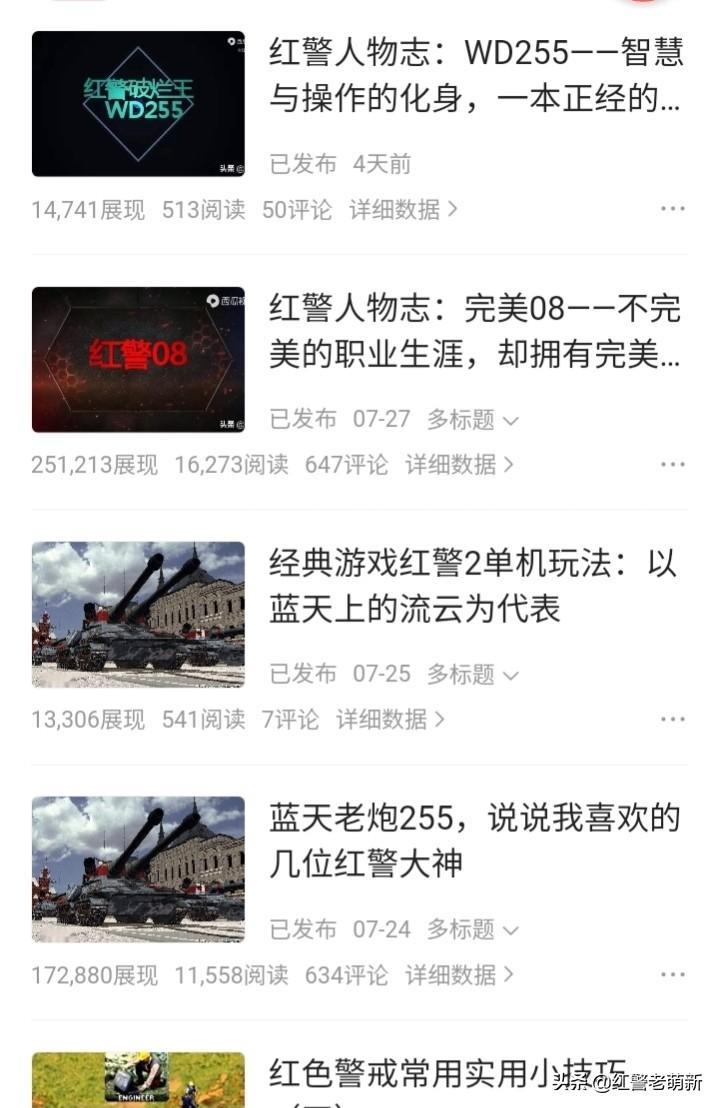Screen dimensions: 719x1108
Task: View 详细数据 for the WD255 article
Action: coord(403,210)
